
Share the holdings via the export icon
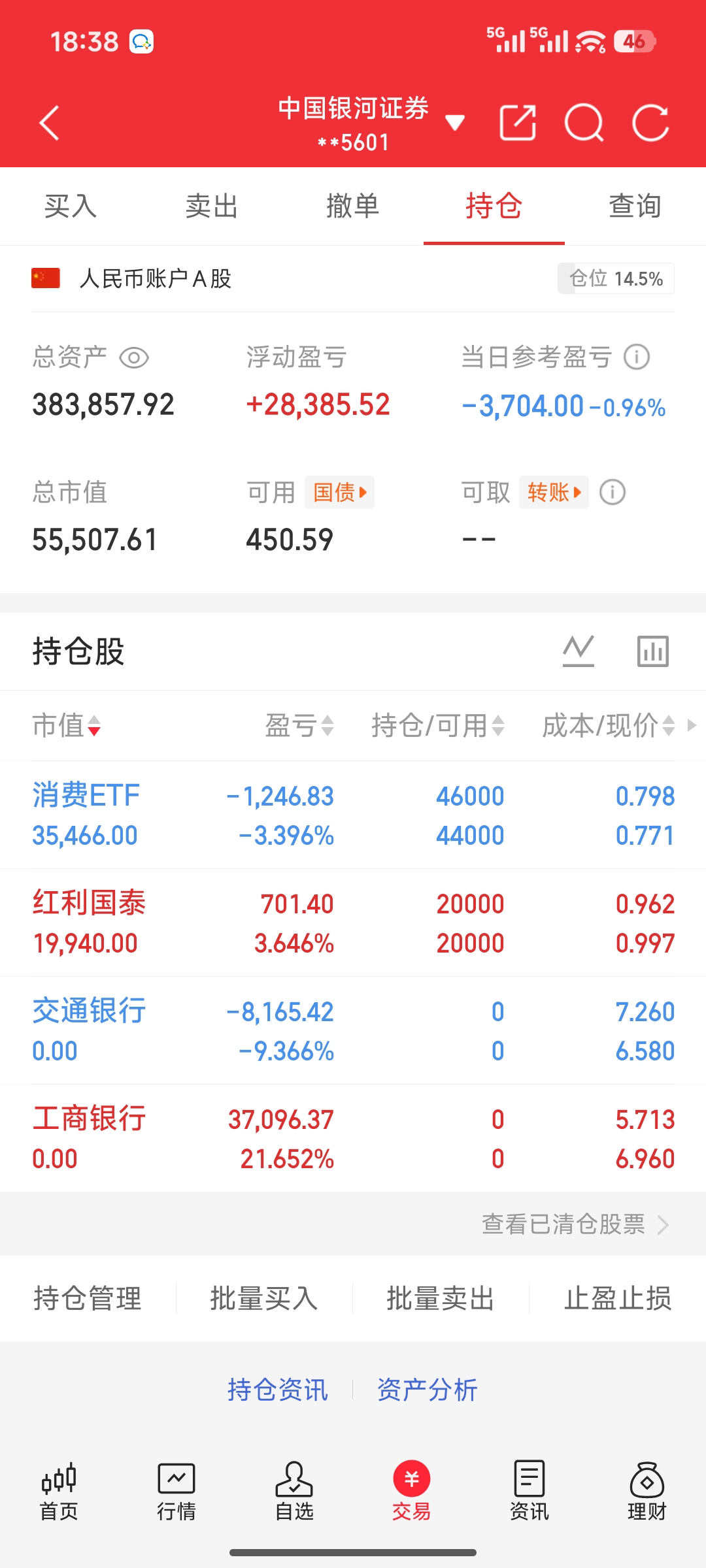pyautogui.click(x=518, y=123)
